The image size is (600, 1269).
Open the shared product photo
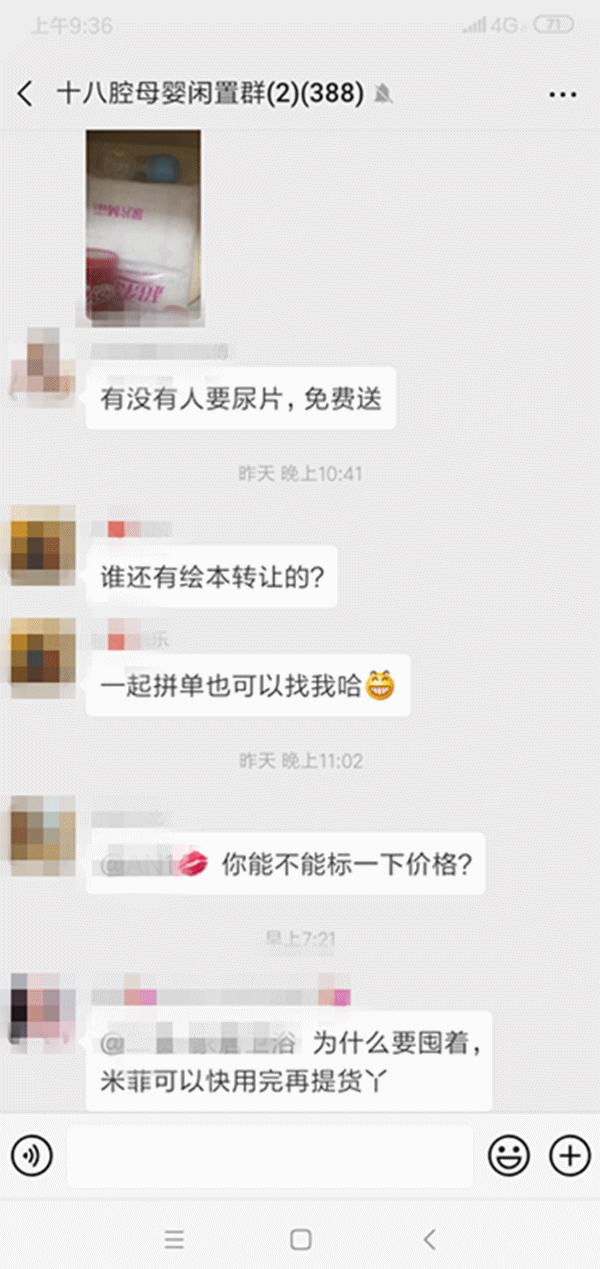(142, 227)
